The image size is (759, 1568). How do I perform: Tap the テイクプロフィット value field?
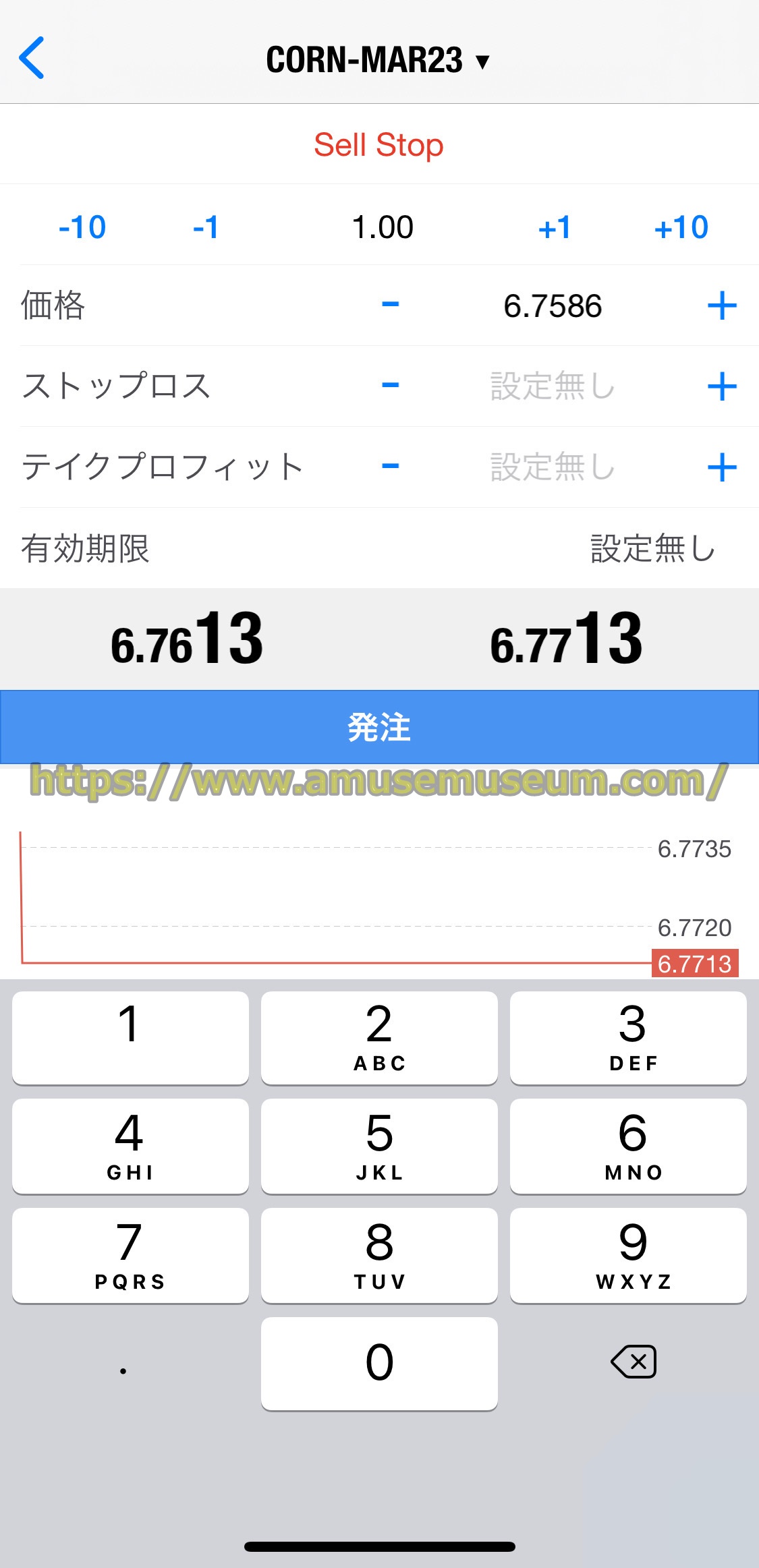click(553, 467)
